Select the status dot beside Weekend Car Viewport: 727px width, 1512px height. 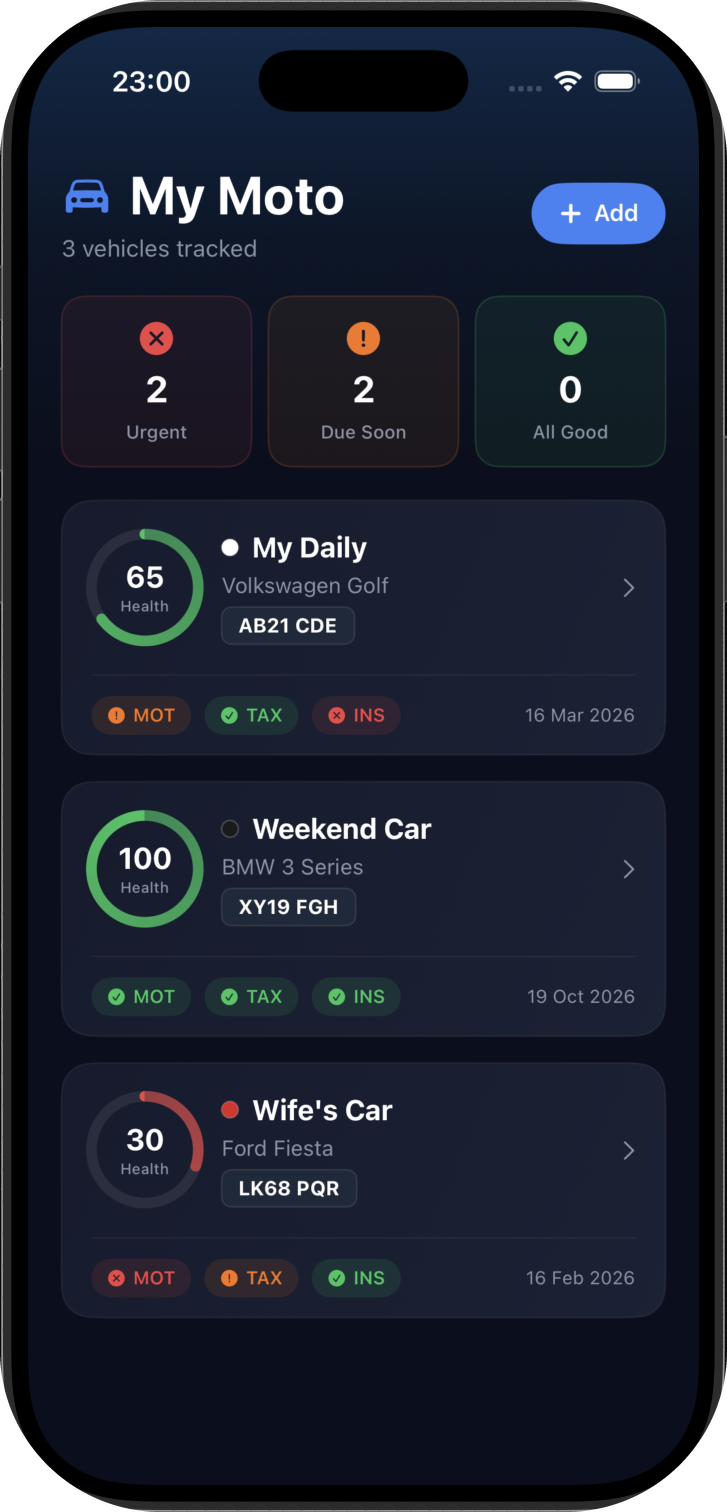point(229,828)
